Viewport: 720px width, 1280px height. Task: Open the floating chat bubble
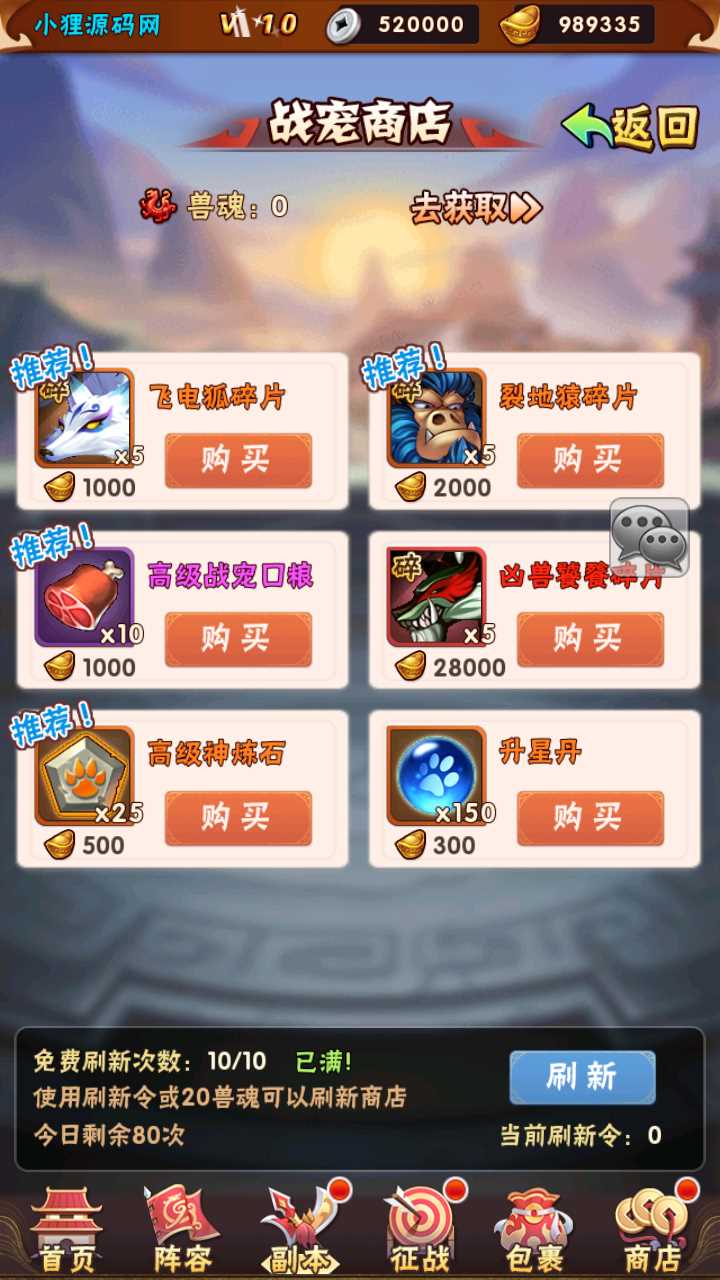point(650,538)
